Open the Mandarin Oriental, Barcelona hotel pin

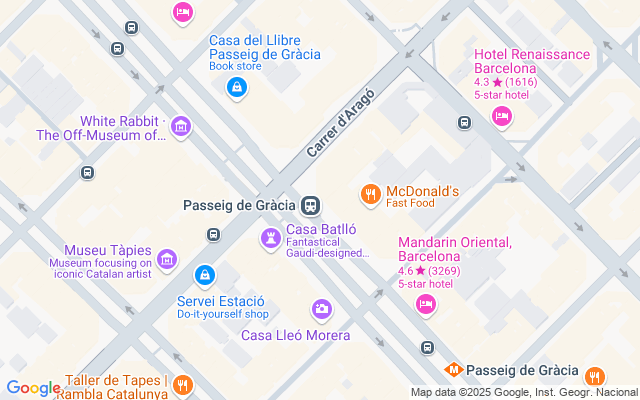click(x=427, y=304)
